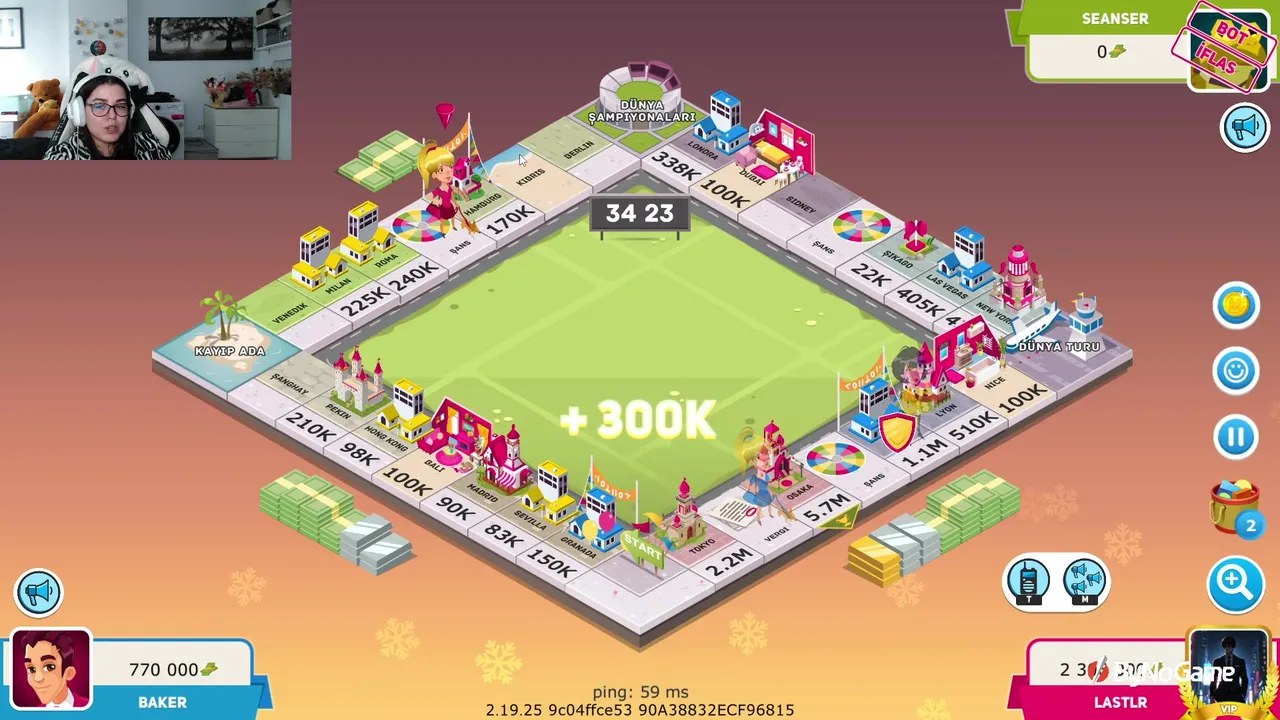Tap the megaphone icon above the Baker panel
Image resolution: width=1280 pixels, height=720 pixels.
coord(39,592)
